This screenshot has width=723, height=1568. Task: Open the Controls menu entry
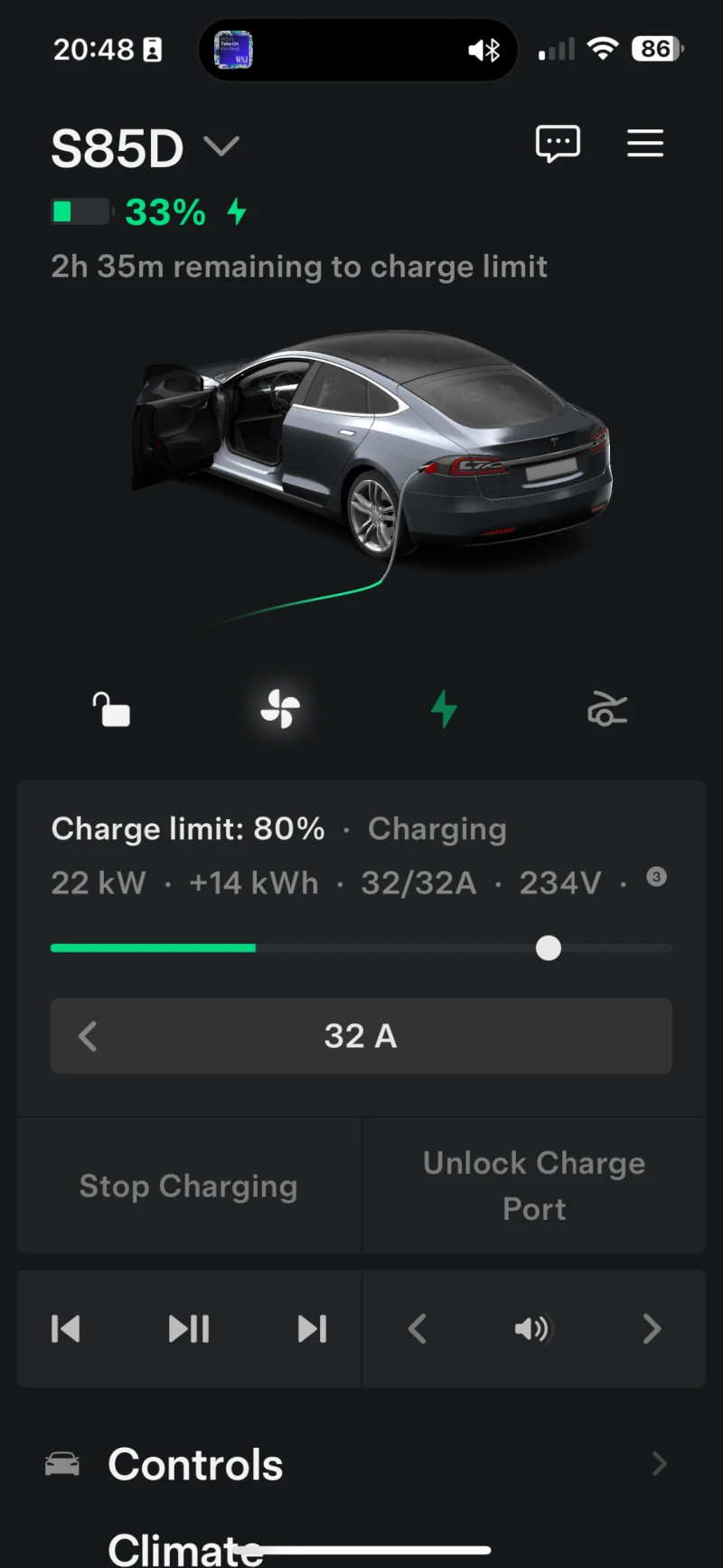195,1464
